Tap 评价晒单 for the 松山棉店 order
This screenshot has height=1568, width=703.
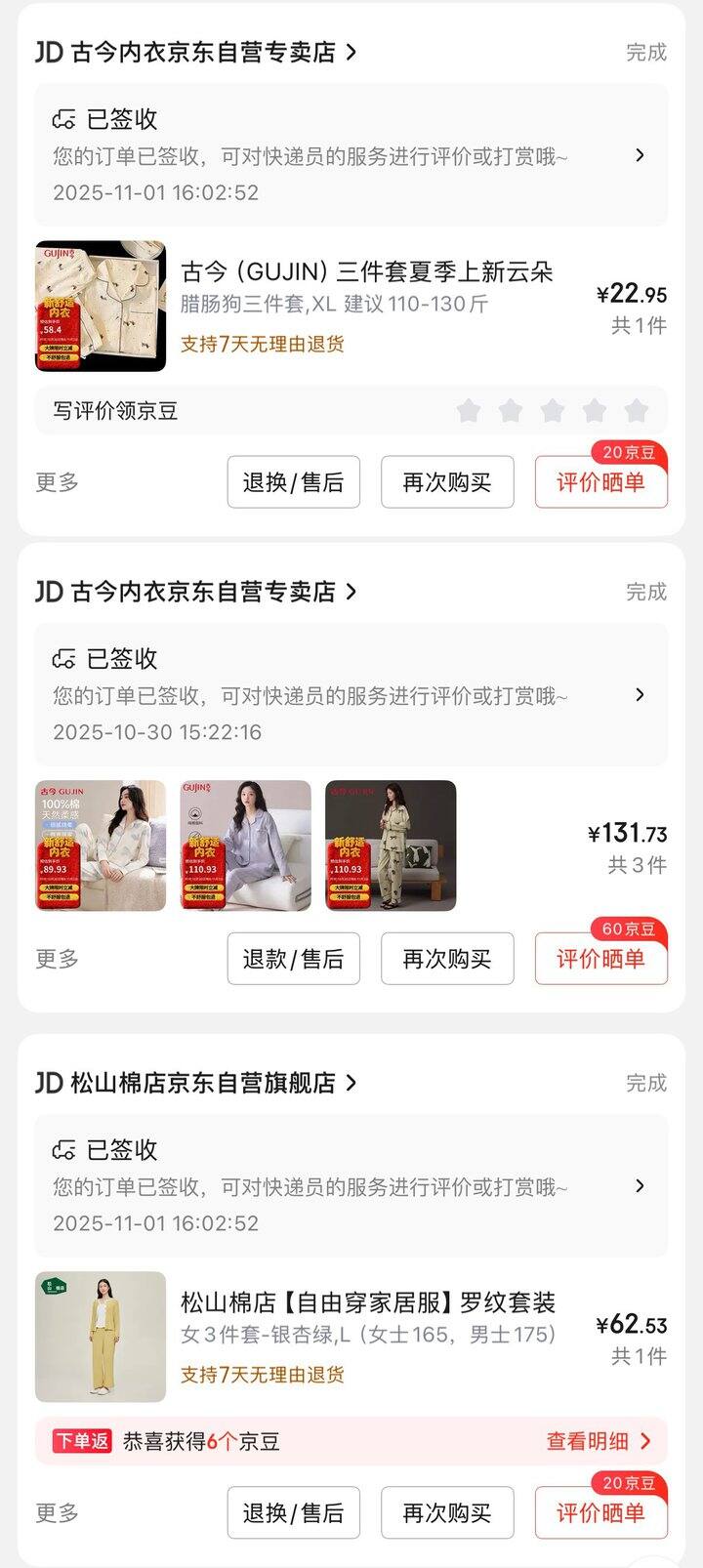pyautogui.click(x=600, y=1512)
